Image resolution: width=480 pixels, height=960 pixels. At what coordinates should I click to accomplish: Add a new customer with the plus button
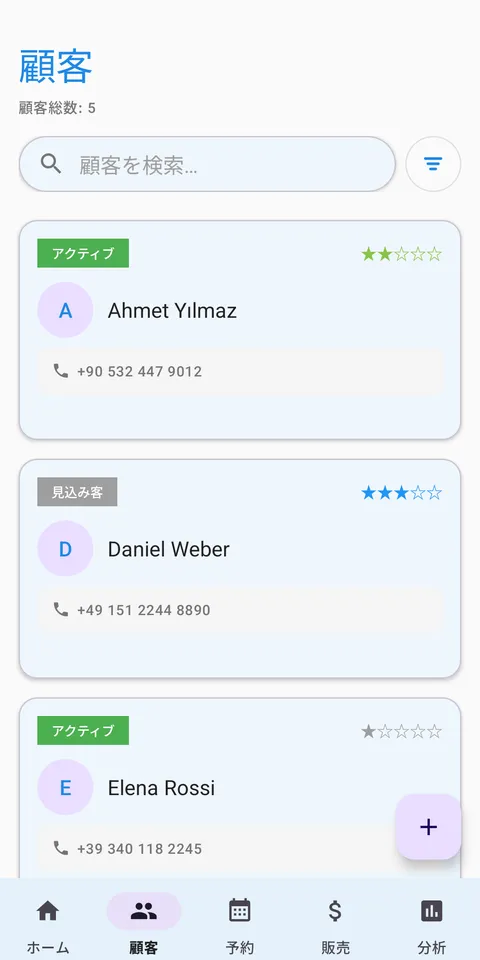coord(429,827)
